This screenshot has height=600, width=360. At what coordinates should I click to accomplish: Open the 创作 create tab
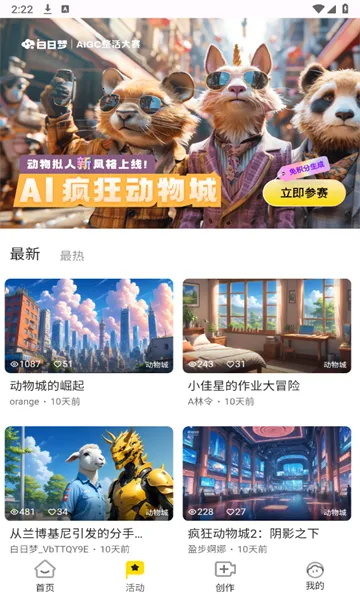coord(225,576)
